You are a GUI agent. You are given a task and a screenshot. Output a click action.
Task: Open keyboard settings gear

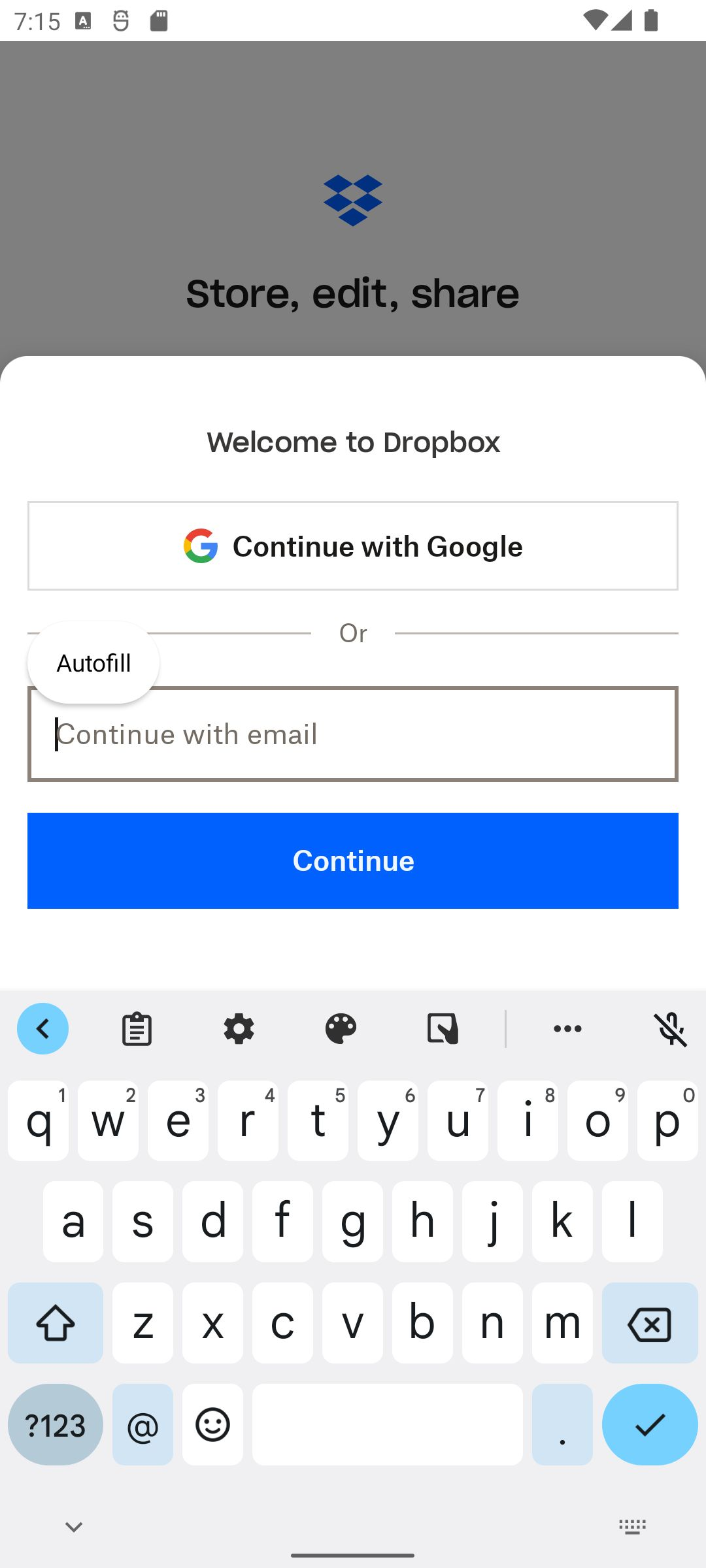point(239,1029)
